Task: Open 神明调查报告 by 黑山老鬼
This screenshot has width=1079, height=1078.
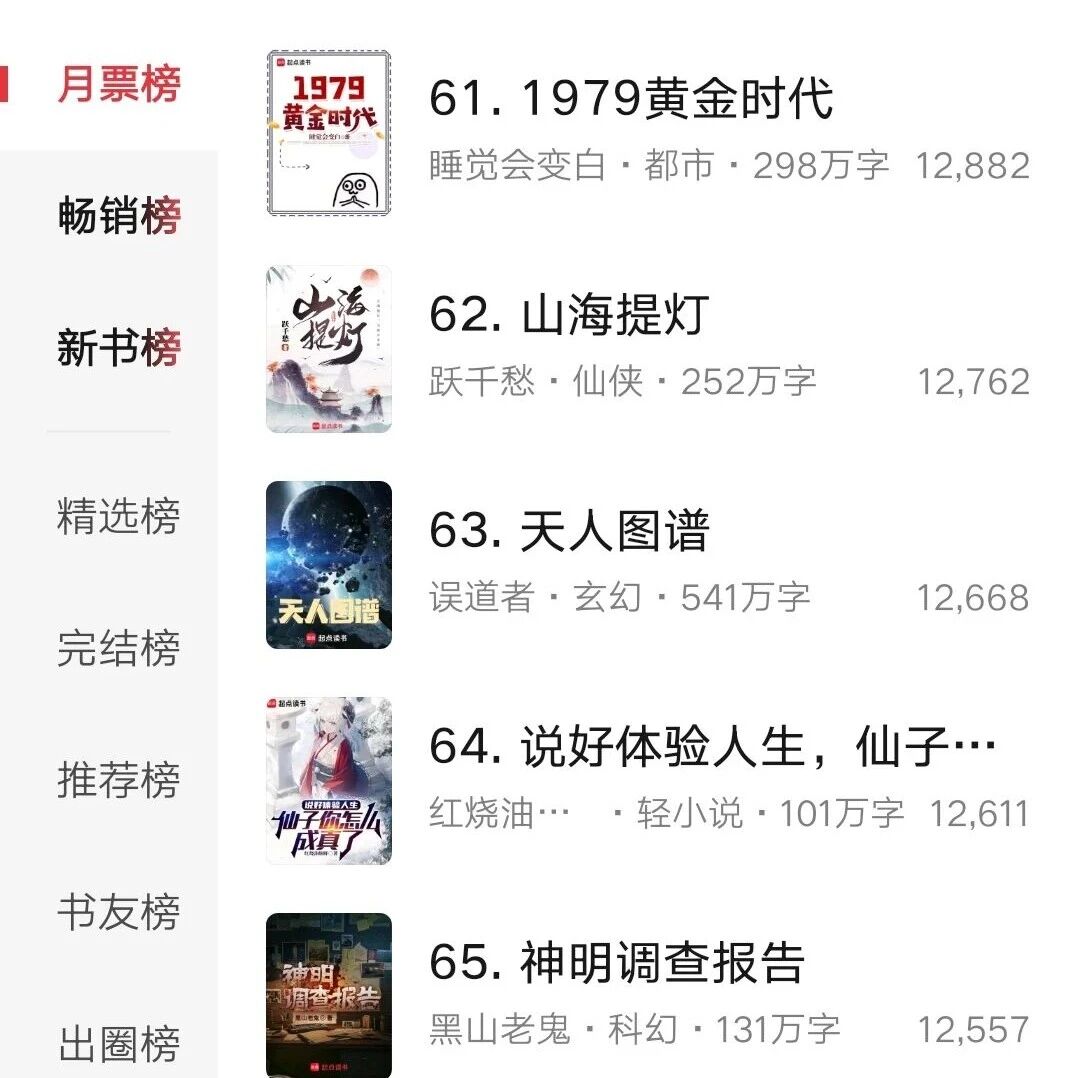Action: tap(662, 964)
